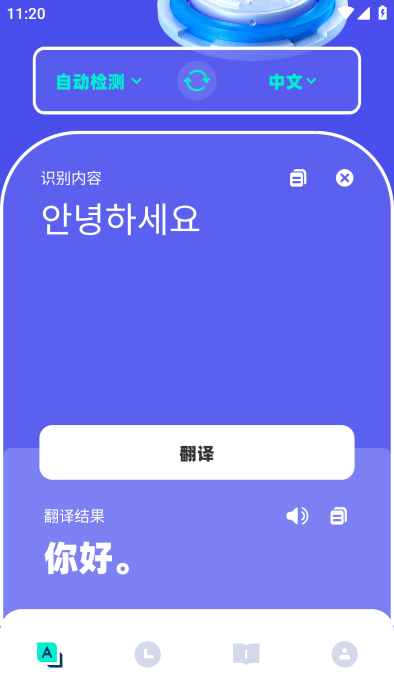Open the history clock tab
The image size is (394, 700).
coord(148,654)
